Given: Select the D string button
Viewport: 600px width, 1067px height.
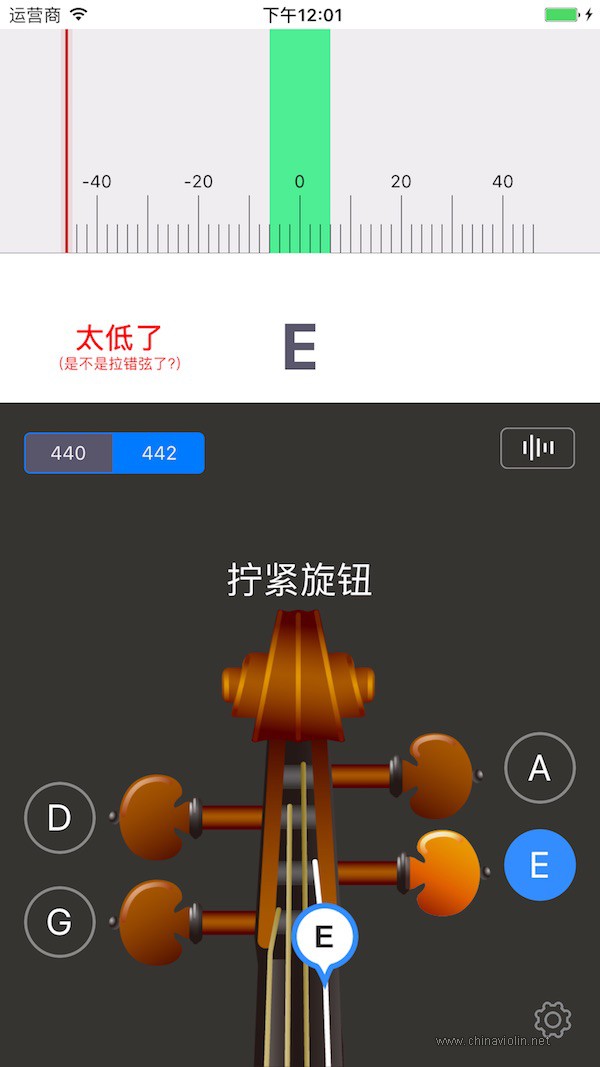Looking at the screenshot, I should (x=60, y=818).
